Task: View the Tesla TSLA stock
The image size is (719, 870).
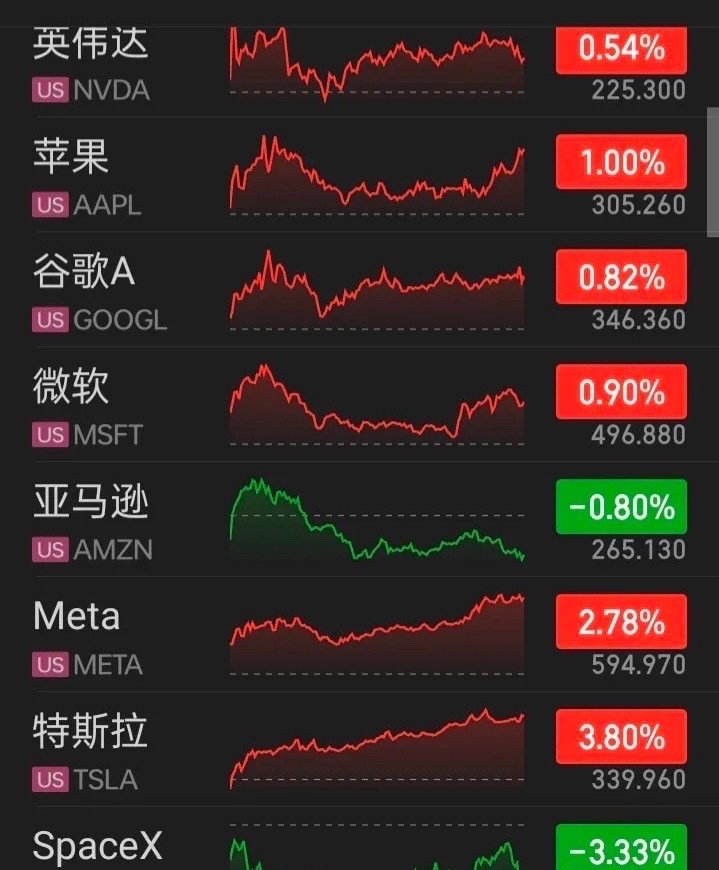Action: pyautogui.click(x=360, y=748)
